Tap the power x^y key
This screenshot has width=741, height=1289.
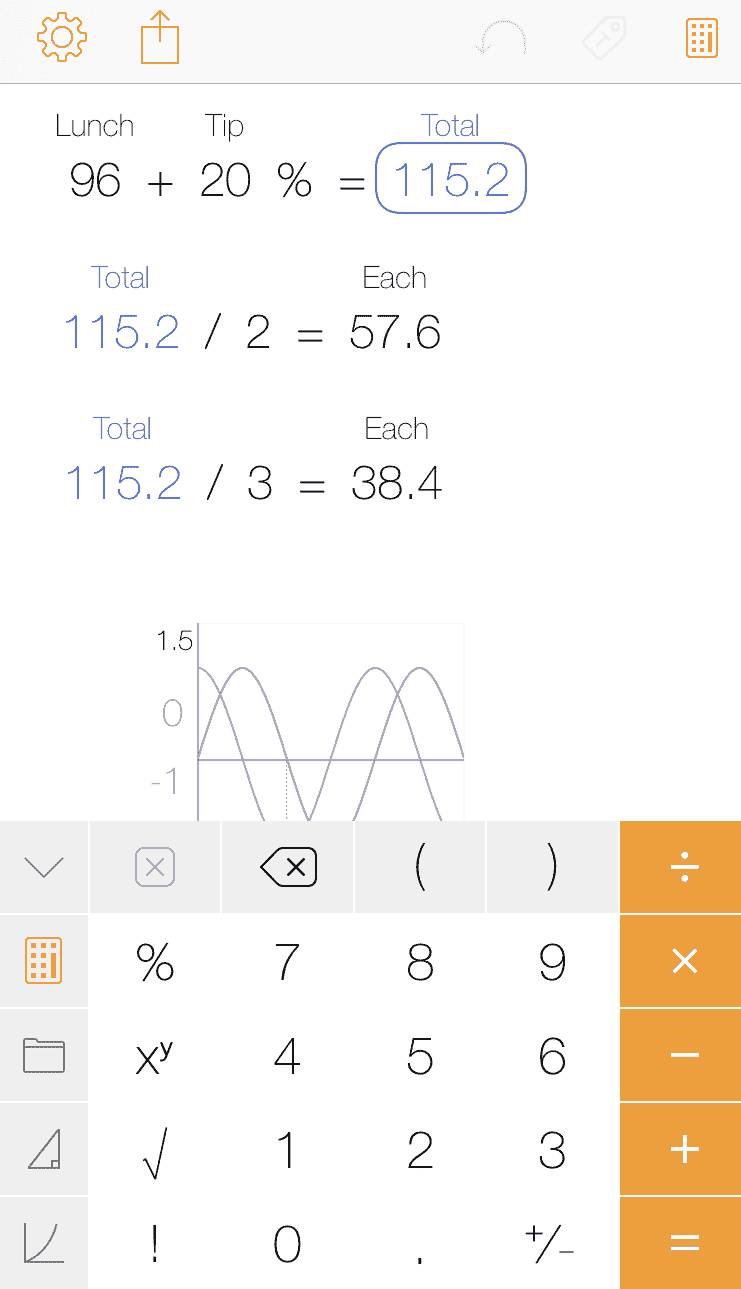tap(155, 1056)
